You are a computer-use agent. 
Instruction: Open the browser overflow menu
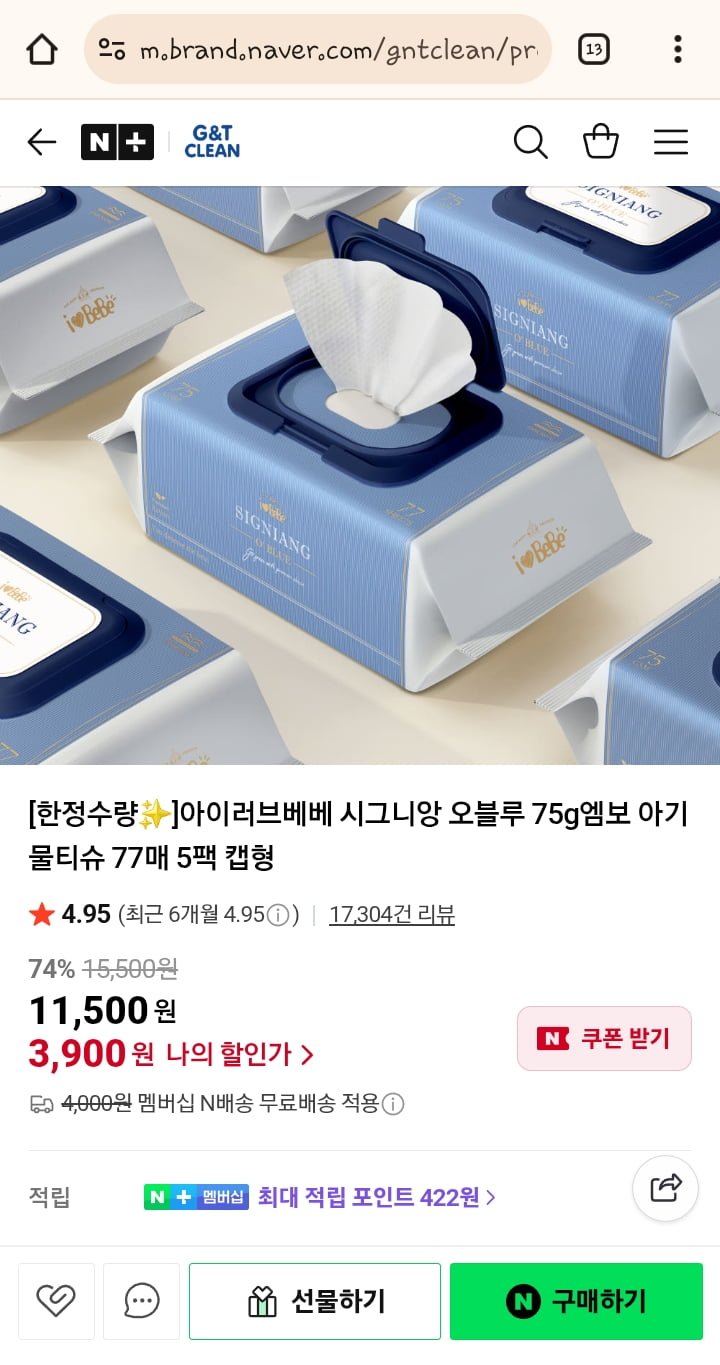[677, 49]
